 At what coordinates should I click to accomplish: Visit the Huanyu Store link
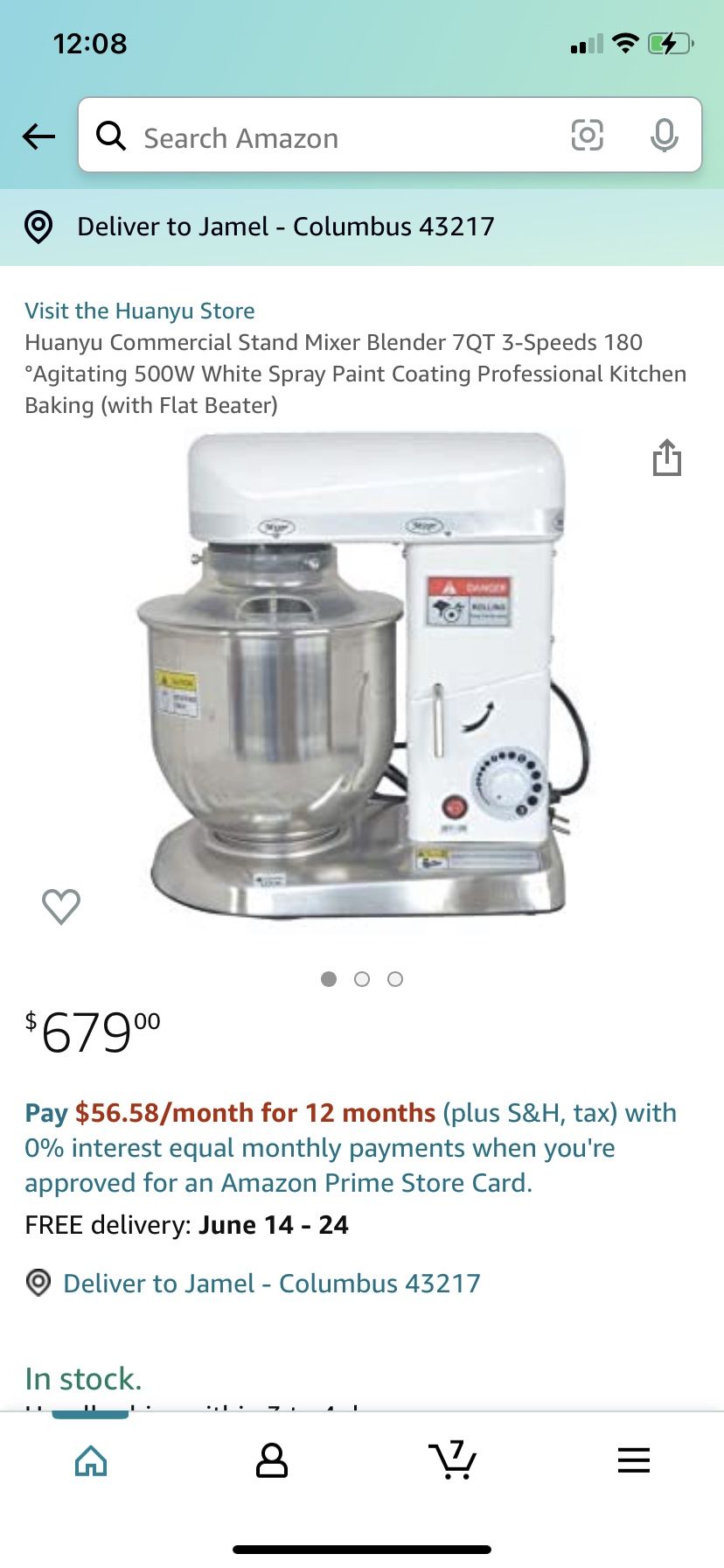point(140,311)
